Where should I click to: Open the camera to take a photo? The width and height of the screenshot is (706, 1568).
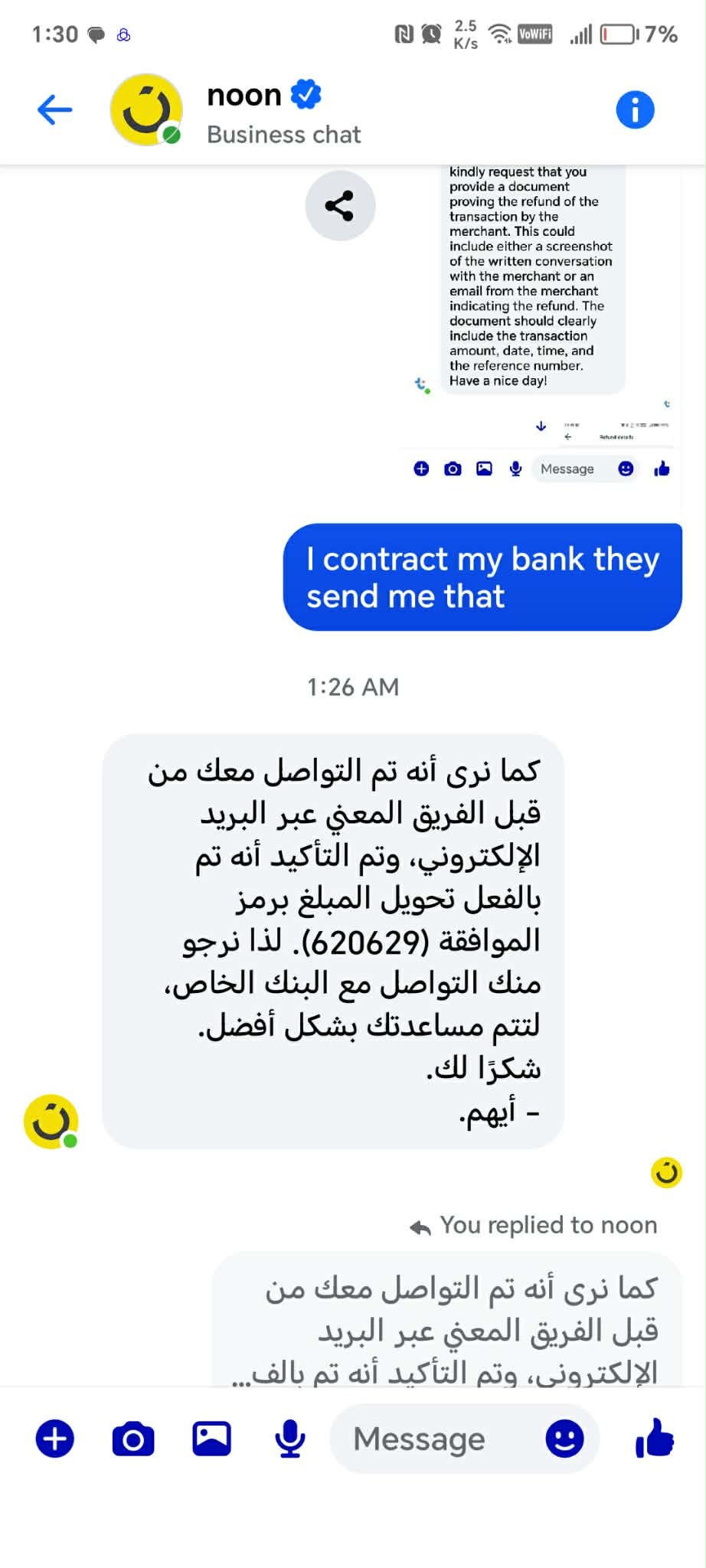pos(133,1439)
